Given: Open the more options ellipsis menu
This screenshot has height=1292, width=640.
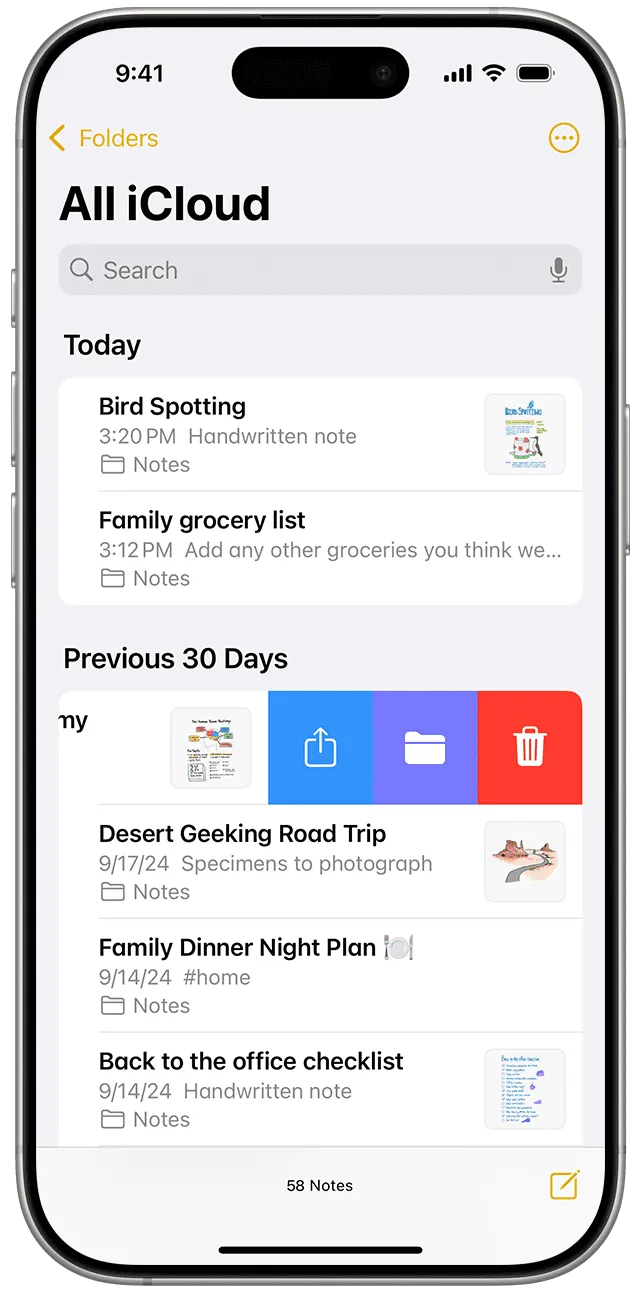Looking at the screenshot, I should tap(564, 138).
